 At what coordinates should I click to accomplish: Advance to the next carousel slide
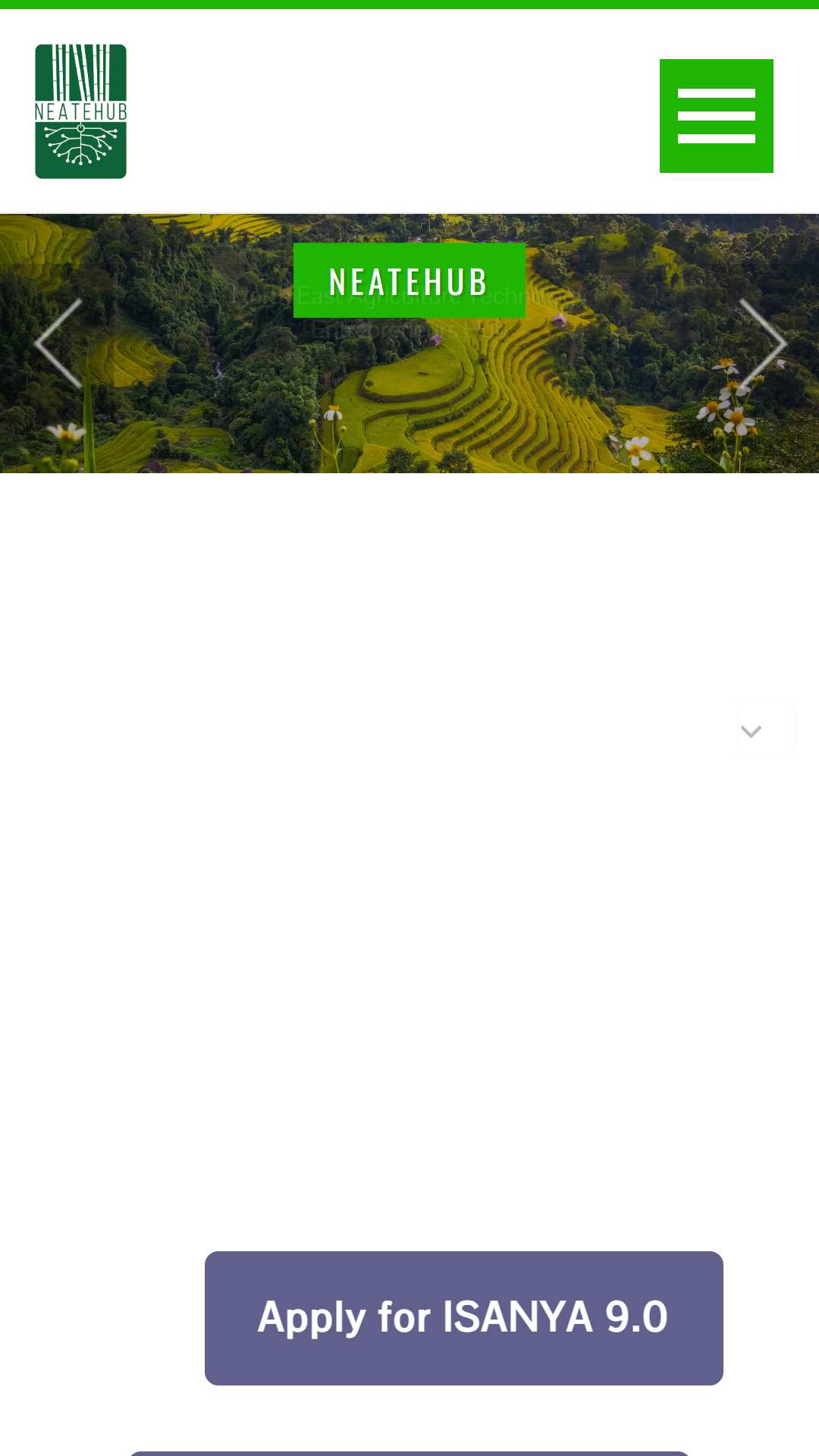pyautogui.click(x=762, y=344)
